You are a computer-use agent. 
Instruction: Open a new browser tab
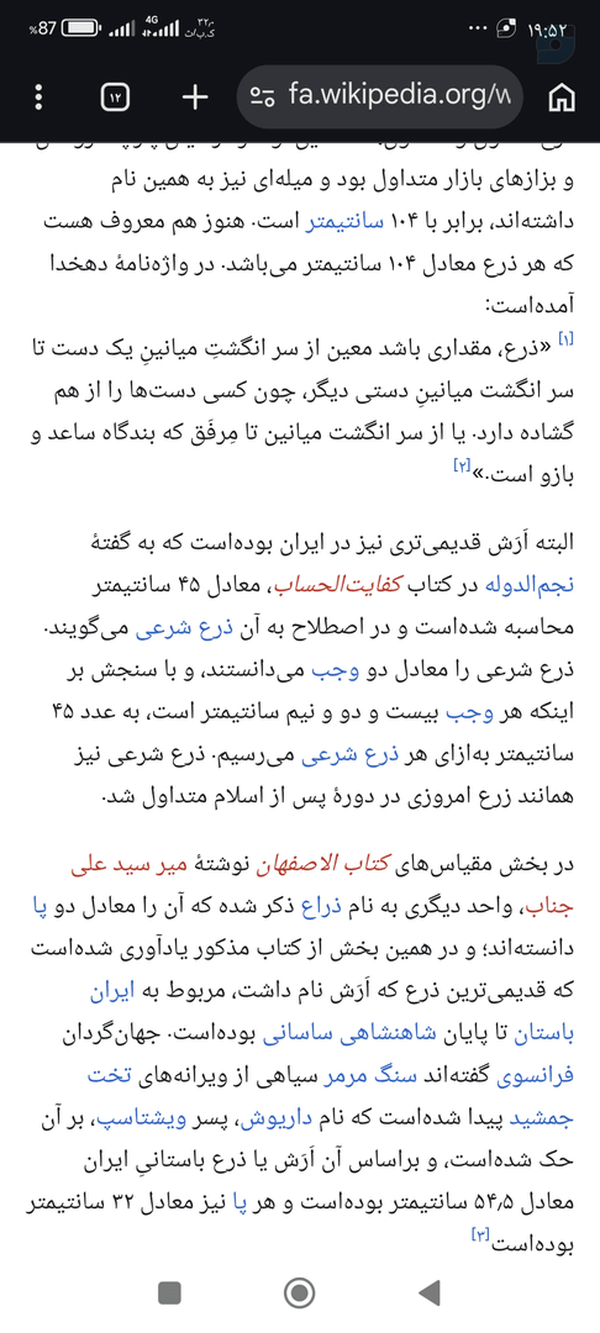195,97
